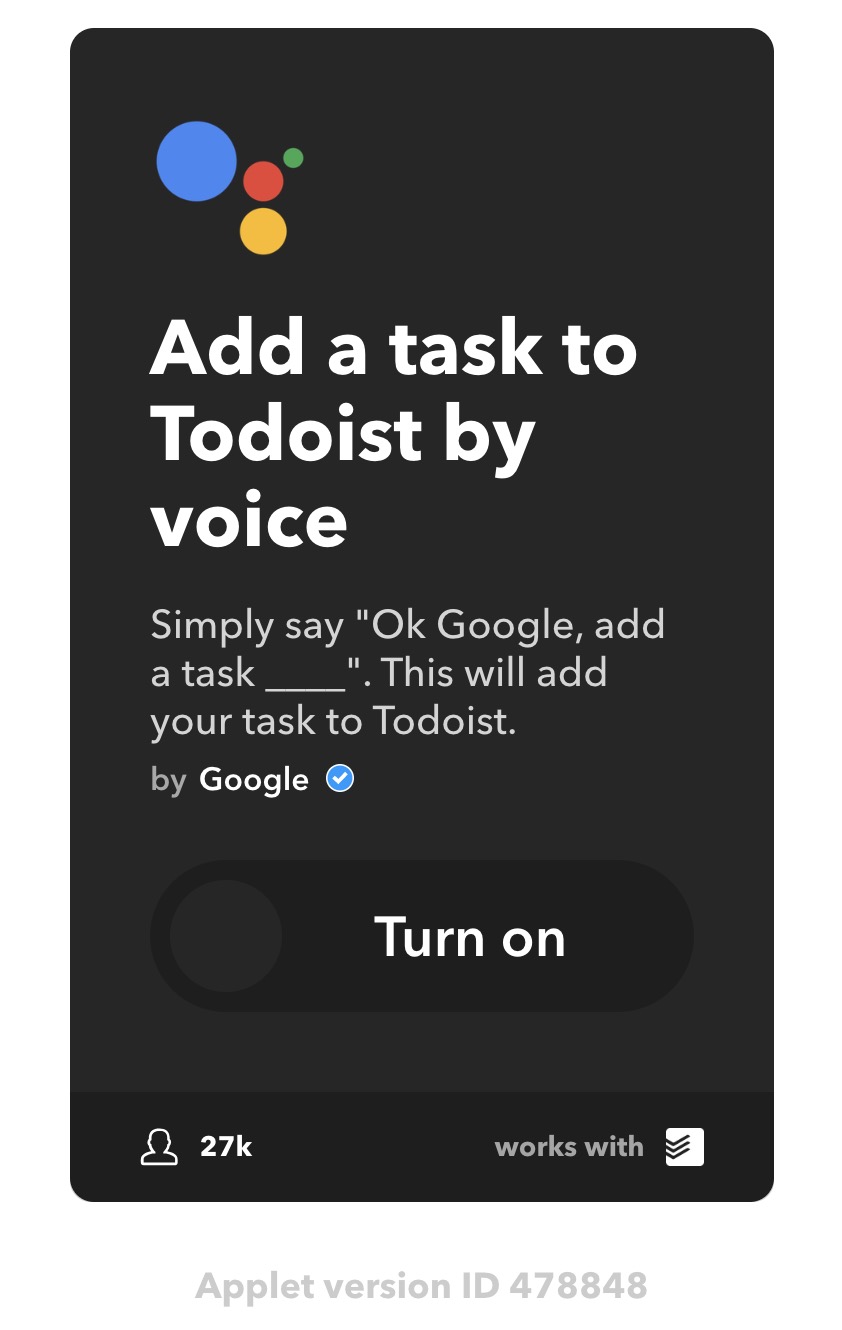Open the Todoist service icon
The width and height of the screenshot is (842, 1330).
point(684,1146)
